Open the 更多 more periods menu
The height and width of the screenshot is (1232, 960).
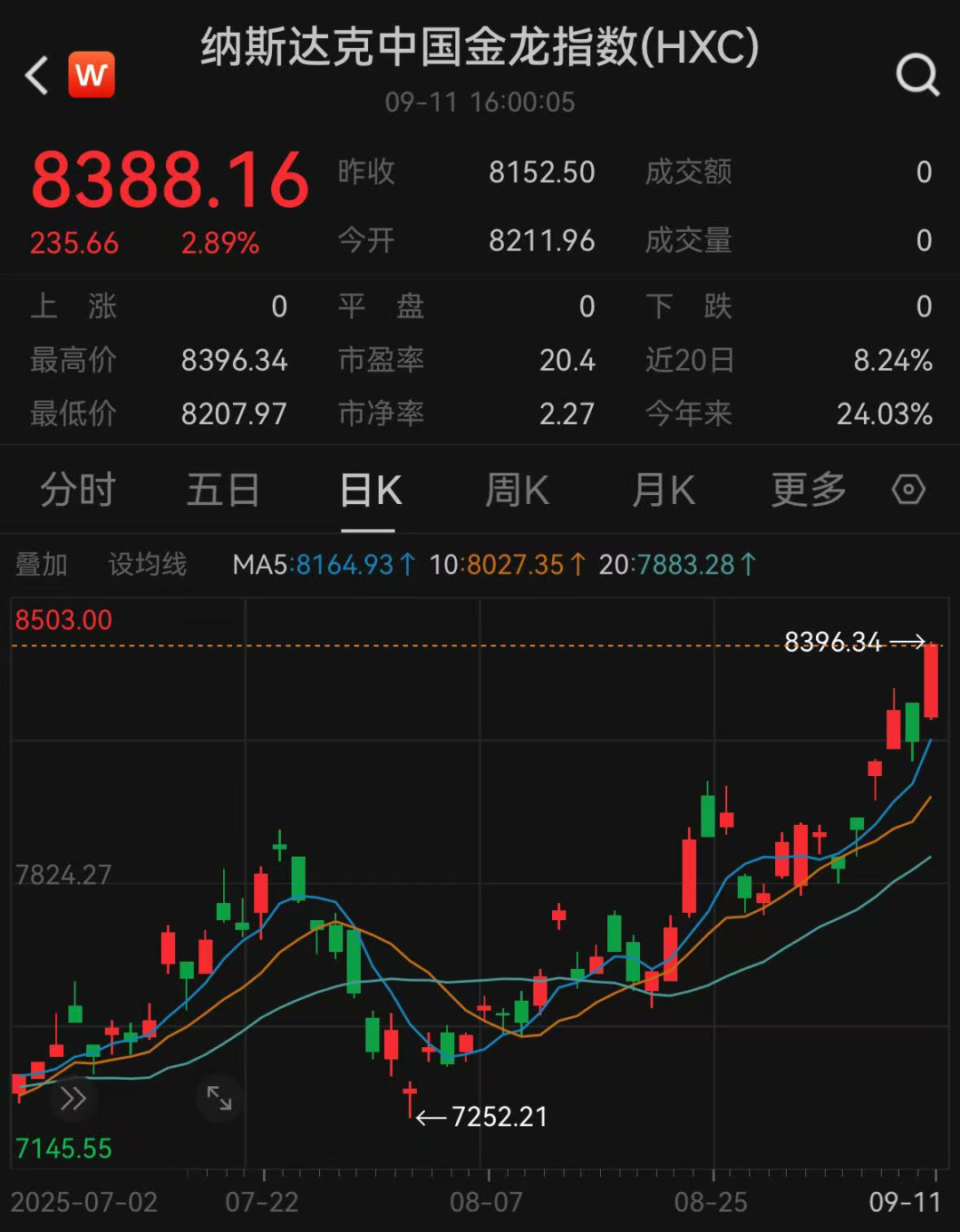coord(808,490)
